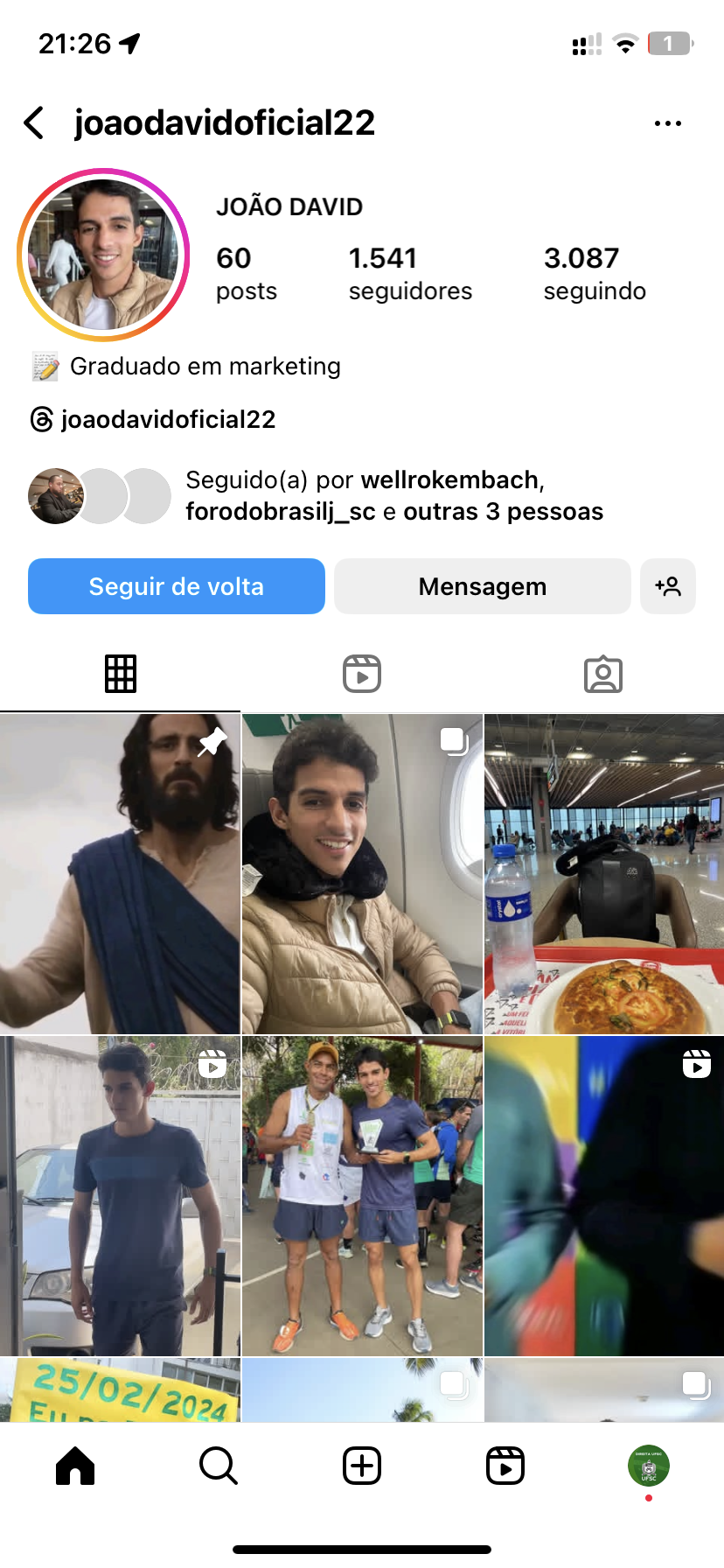Open Mensagem to send a message
Viewport: 724px width, 1568px height.
tap(482, 586)
